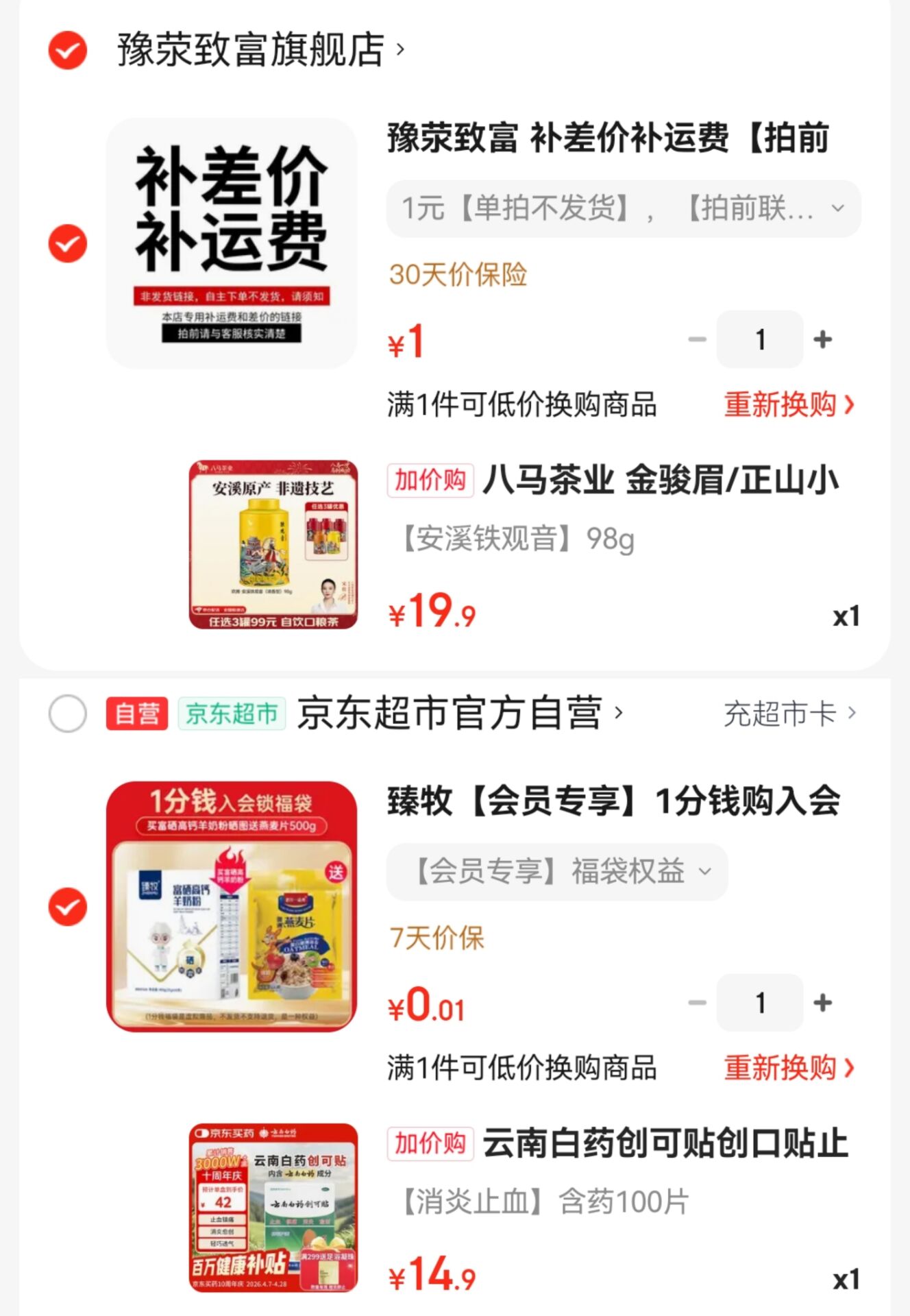Deselect the 臻牧 会员专享 item checkbox
Image resolution: width=910 pixels, height=1316 pixels.
point(67,907)
